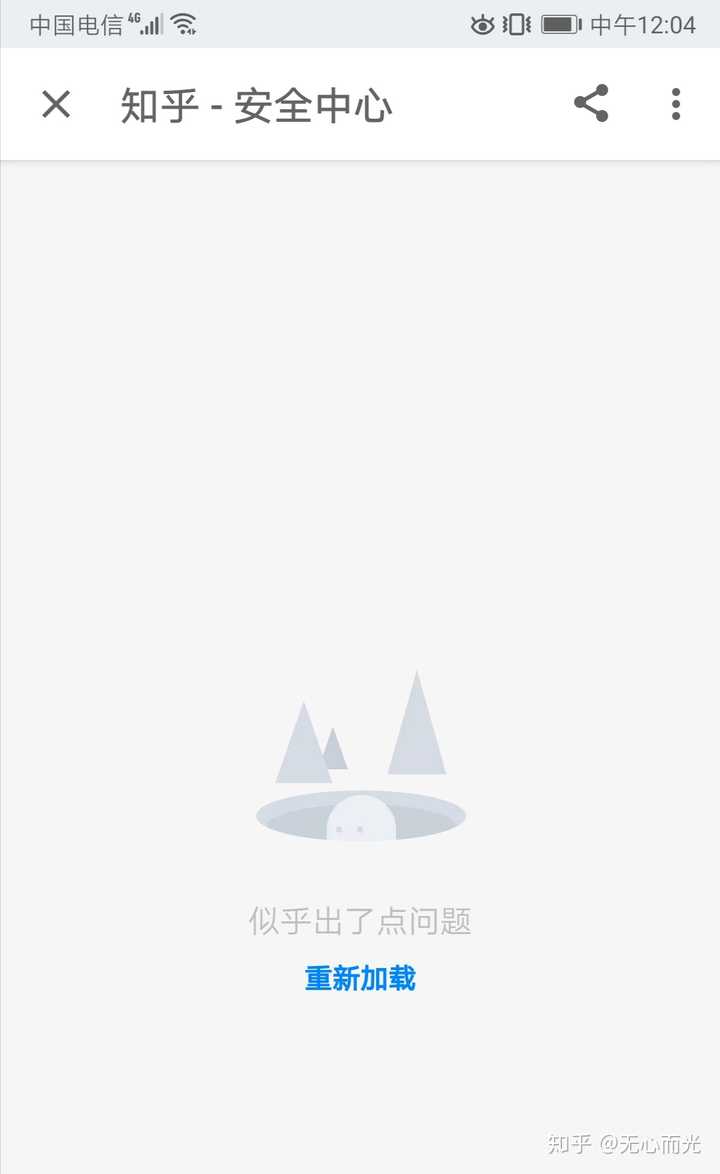Close the 知乎 安全中心 page
This screenshot has height=1174, width=720.
click(x=56, y=104)
